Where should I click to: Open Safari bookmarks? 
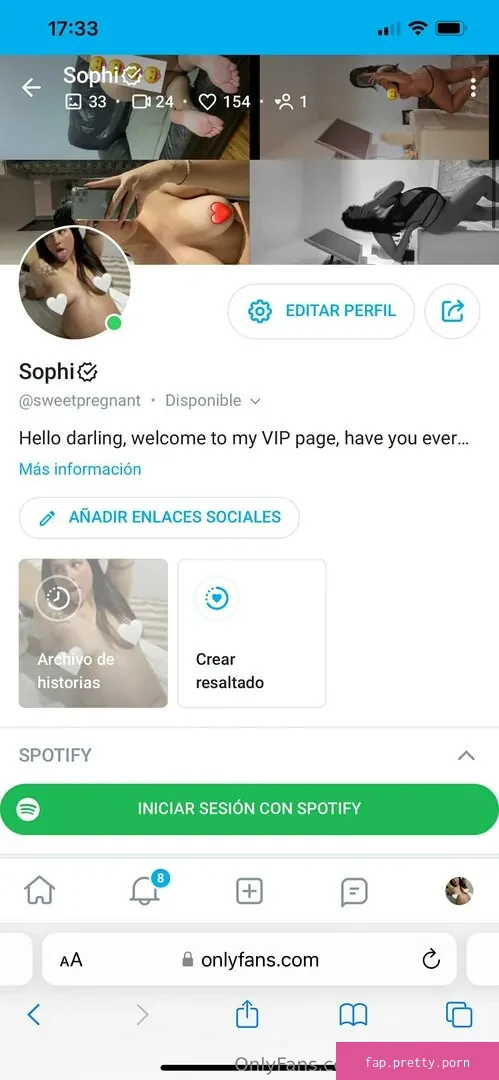coord(354,1015)
